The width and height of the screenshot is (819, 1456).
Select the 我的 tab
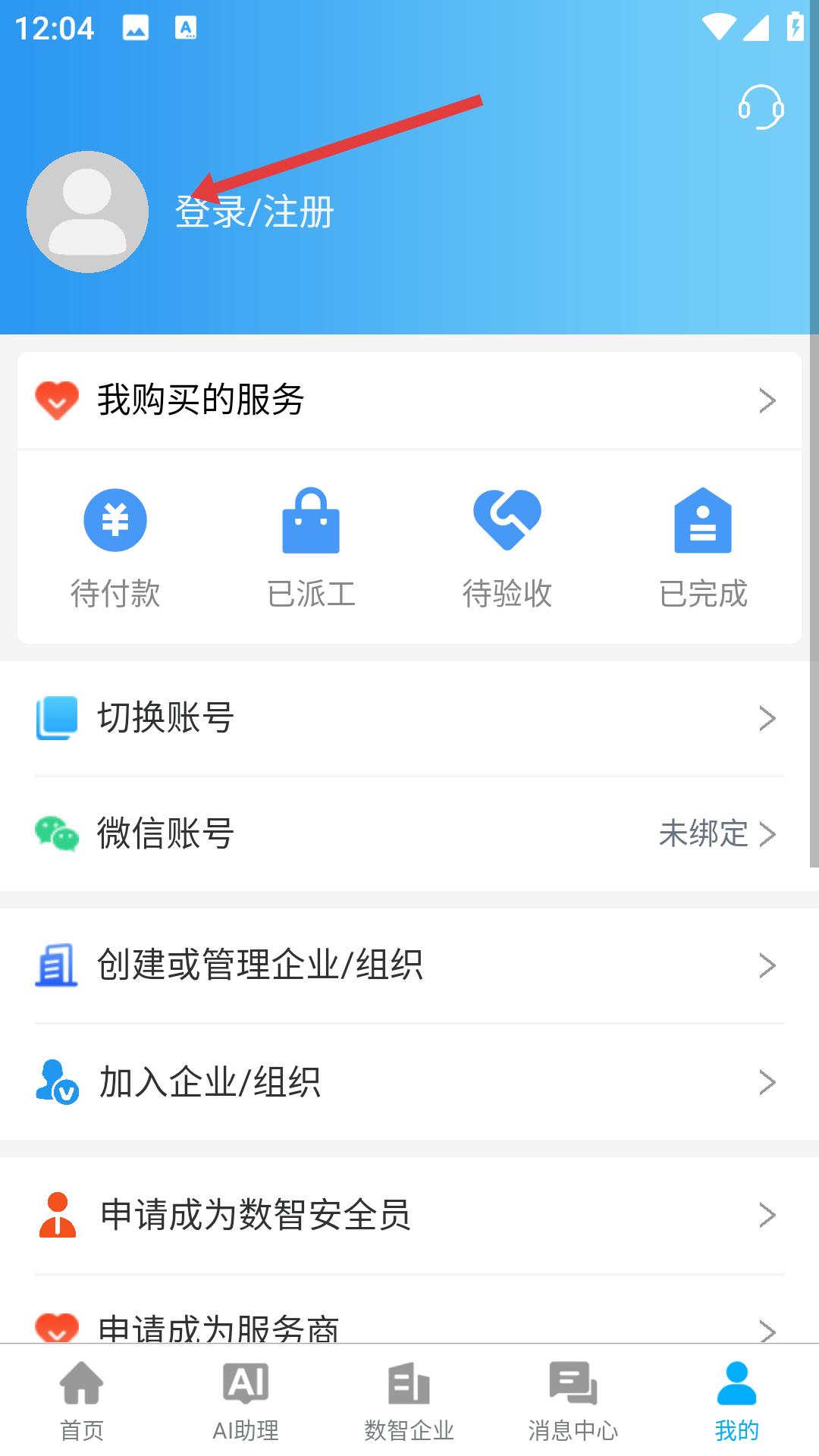pyautogui.click(x=736, y=1401)
